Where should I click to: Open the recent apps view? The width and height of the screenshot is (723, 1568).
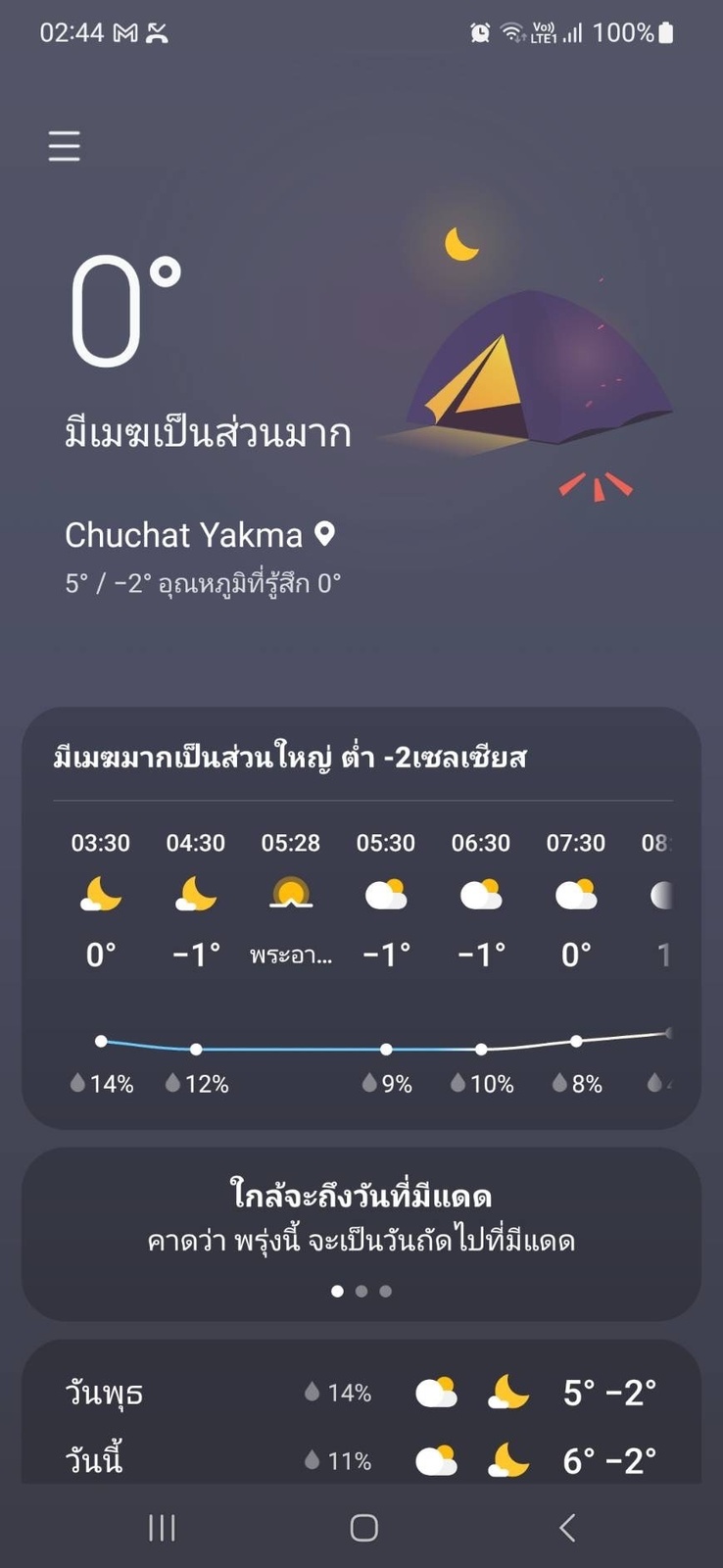(x=162, y=1527)
